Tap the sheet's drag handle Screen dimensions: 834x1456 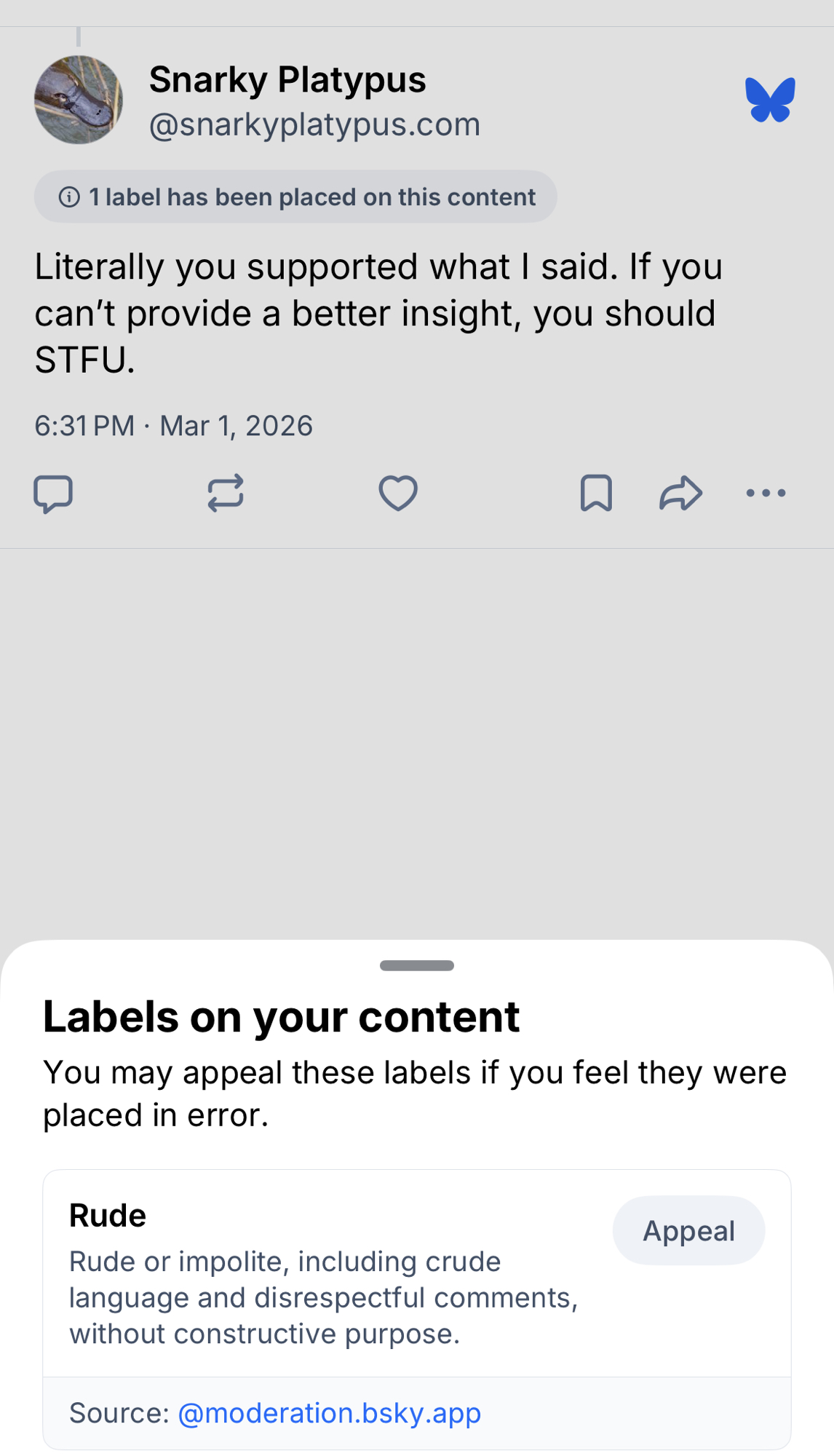417,965
